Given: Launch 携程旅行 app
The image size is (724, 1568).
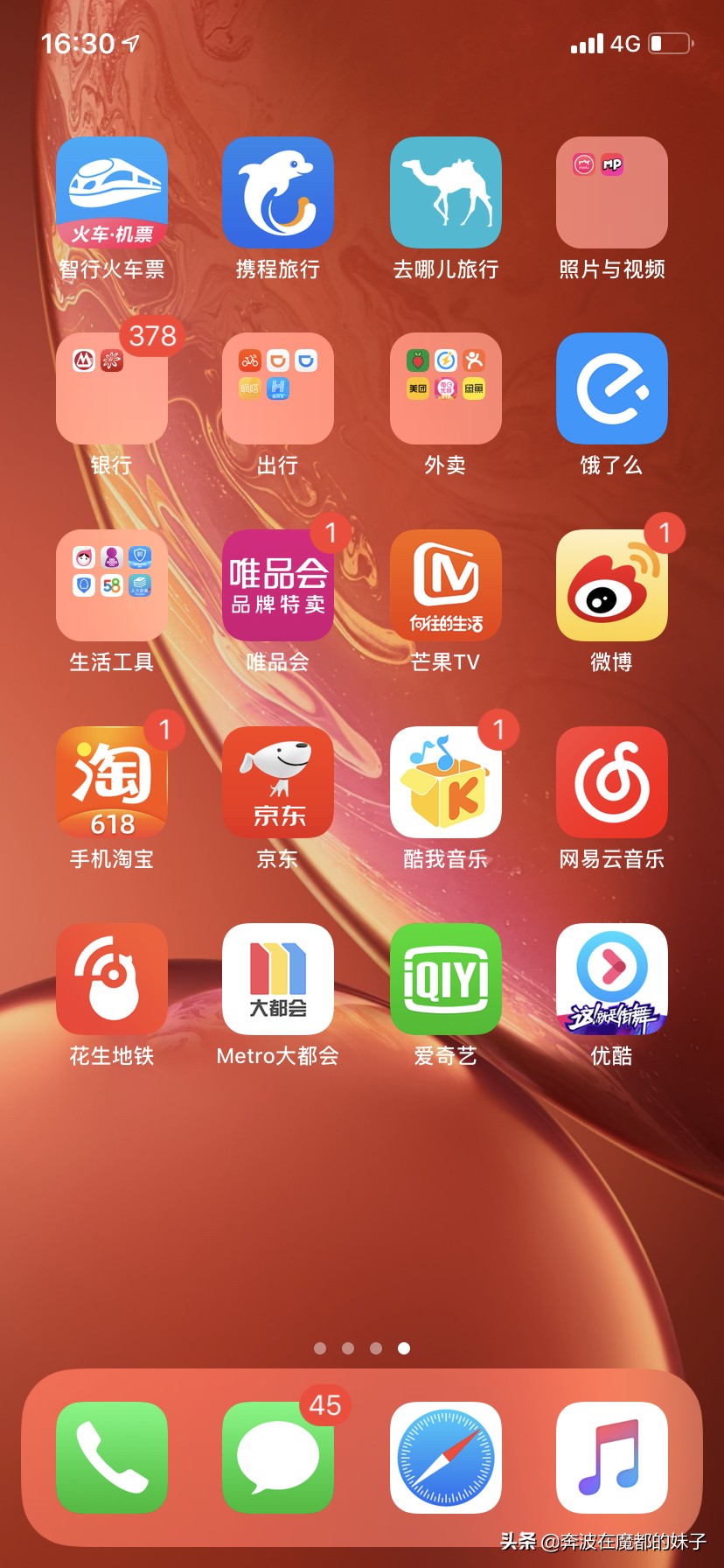Looking at the screenshot, I should tap(278, 192).
